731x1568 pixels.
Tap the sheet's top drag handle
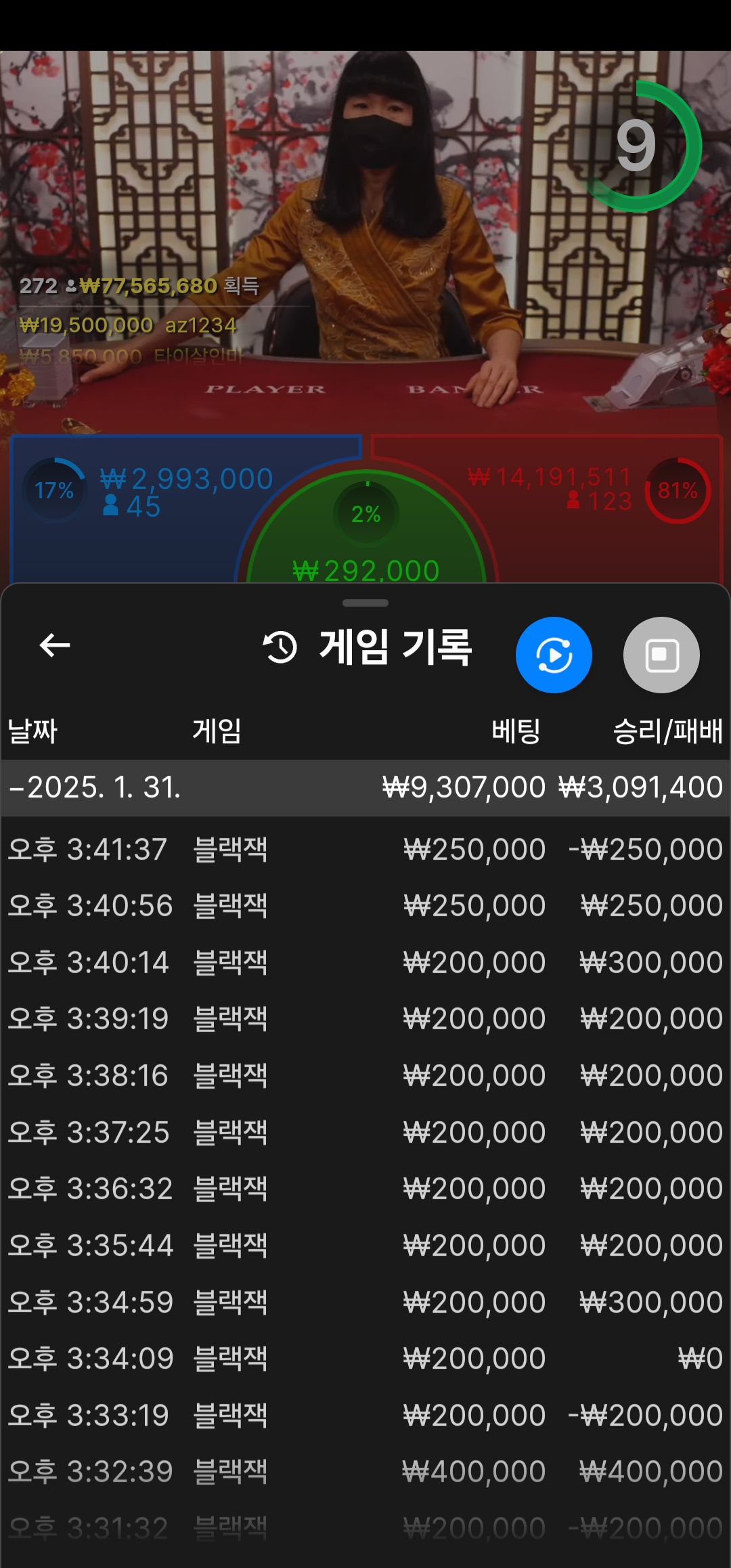click(365, 603)
